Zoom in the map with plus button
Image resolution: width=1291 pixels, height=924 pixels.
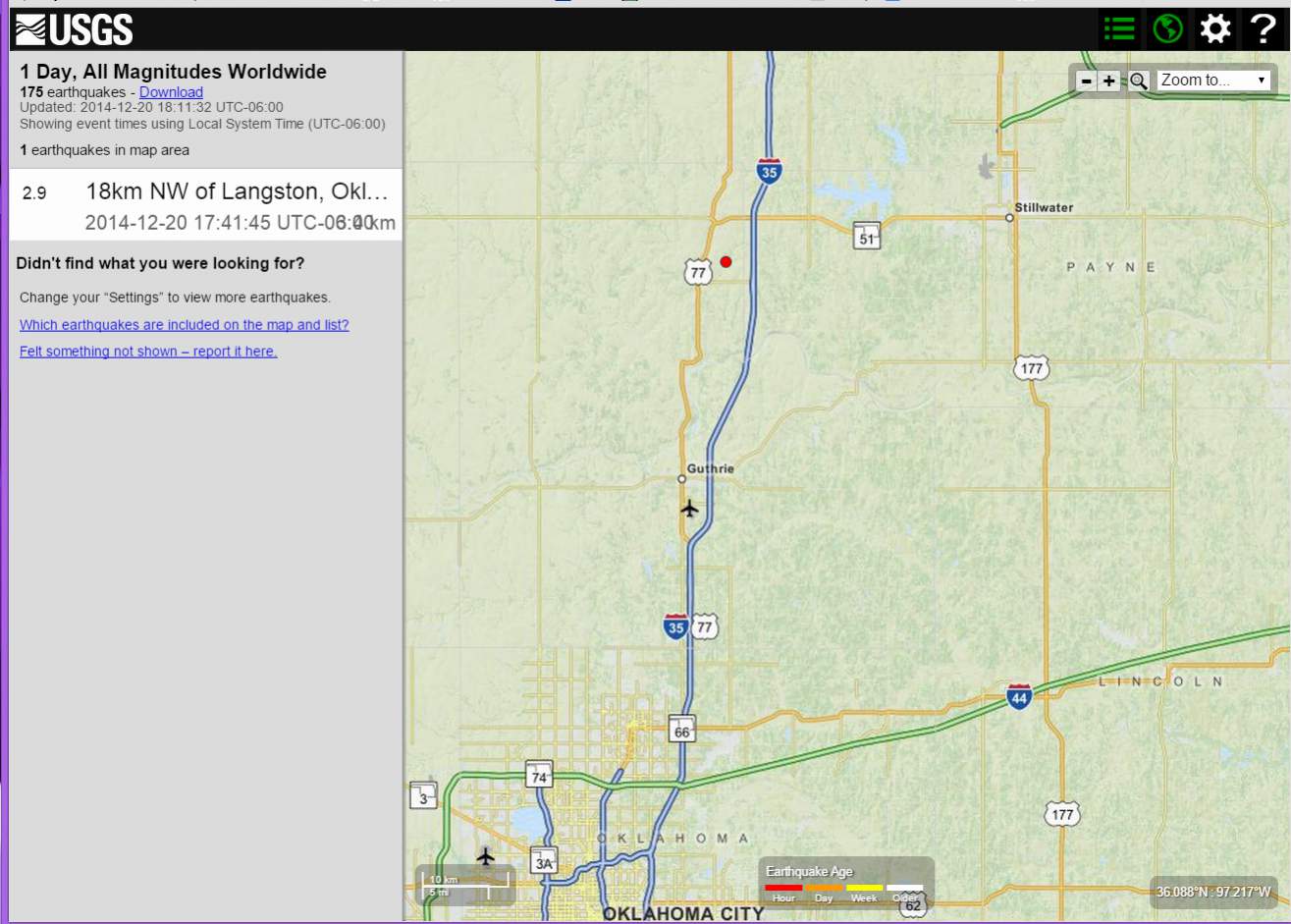click(1109, 82)
